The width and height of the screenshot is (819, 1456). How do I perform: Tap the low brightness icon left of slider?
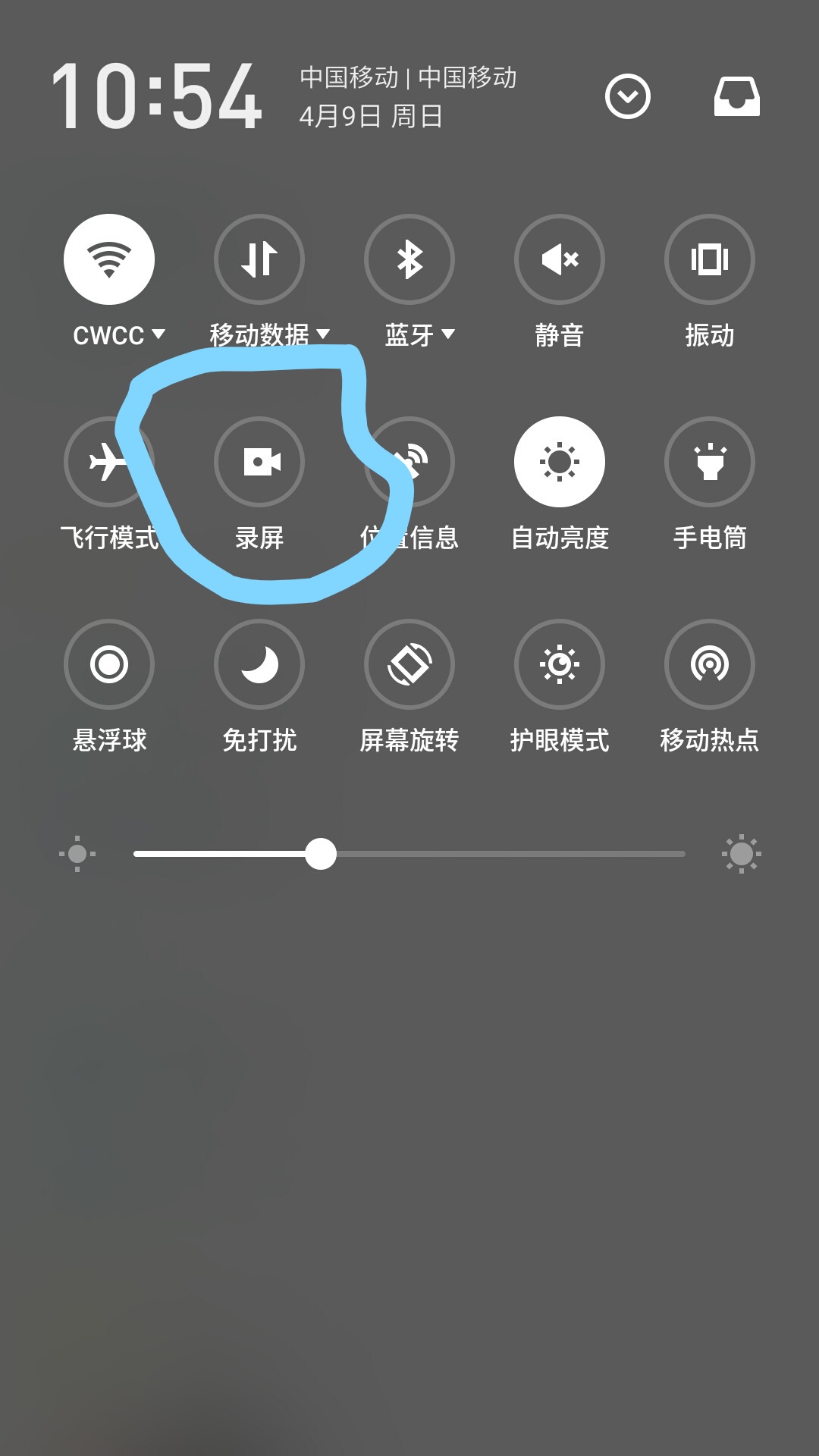[78, 854]
